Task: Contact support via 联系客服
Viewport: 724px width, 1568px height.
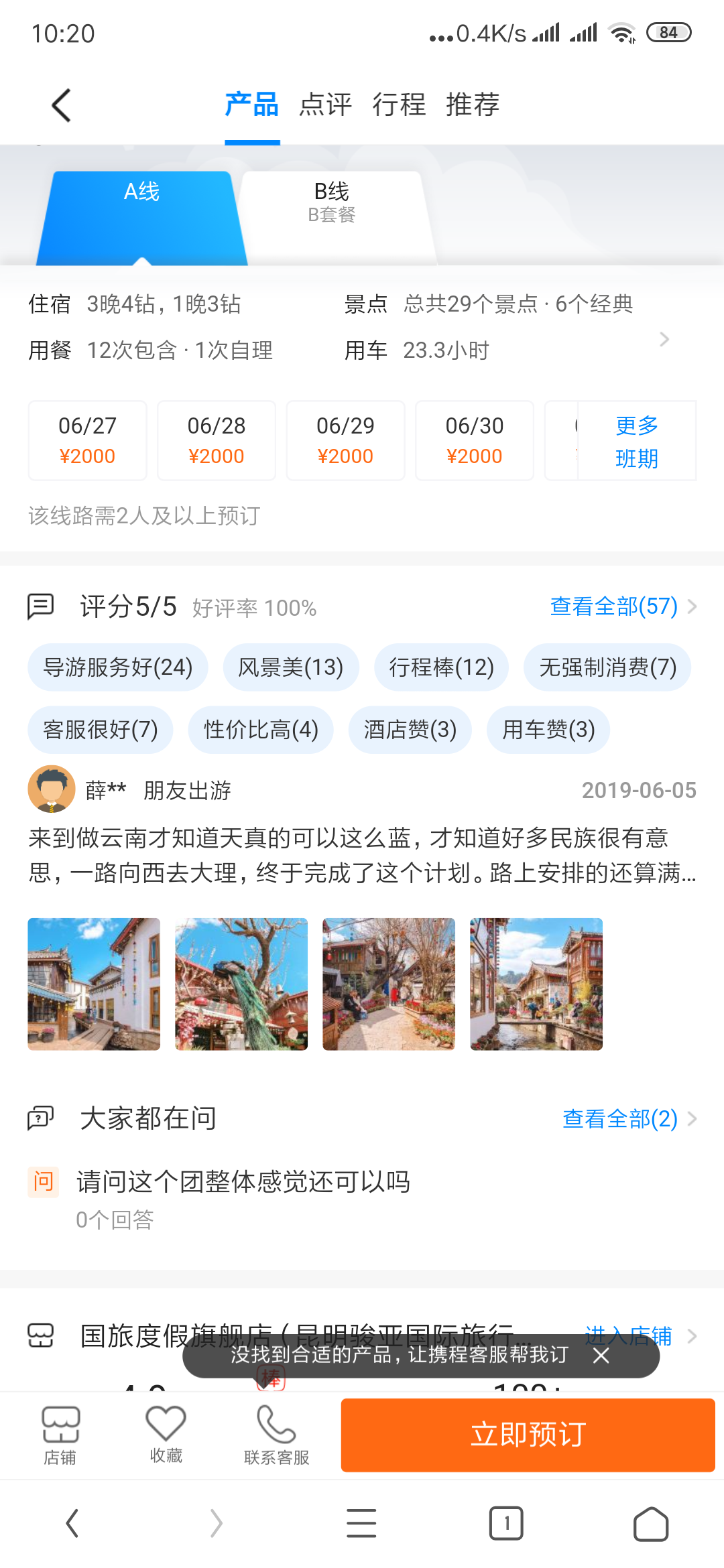Action: tap(276, 1435)
